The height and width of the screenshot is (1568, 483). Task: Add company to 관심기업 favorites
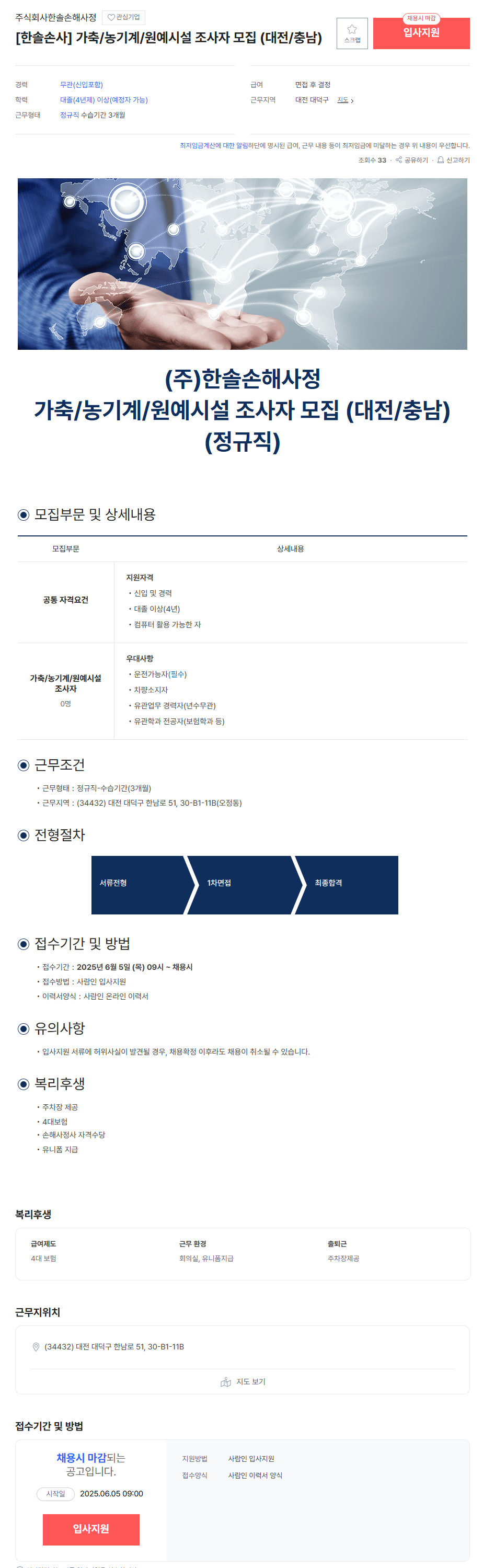tap(123, 17)
